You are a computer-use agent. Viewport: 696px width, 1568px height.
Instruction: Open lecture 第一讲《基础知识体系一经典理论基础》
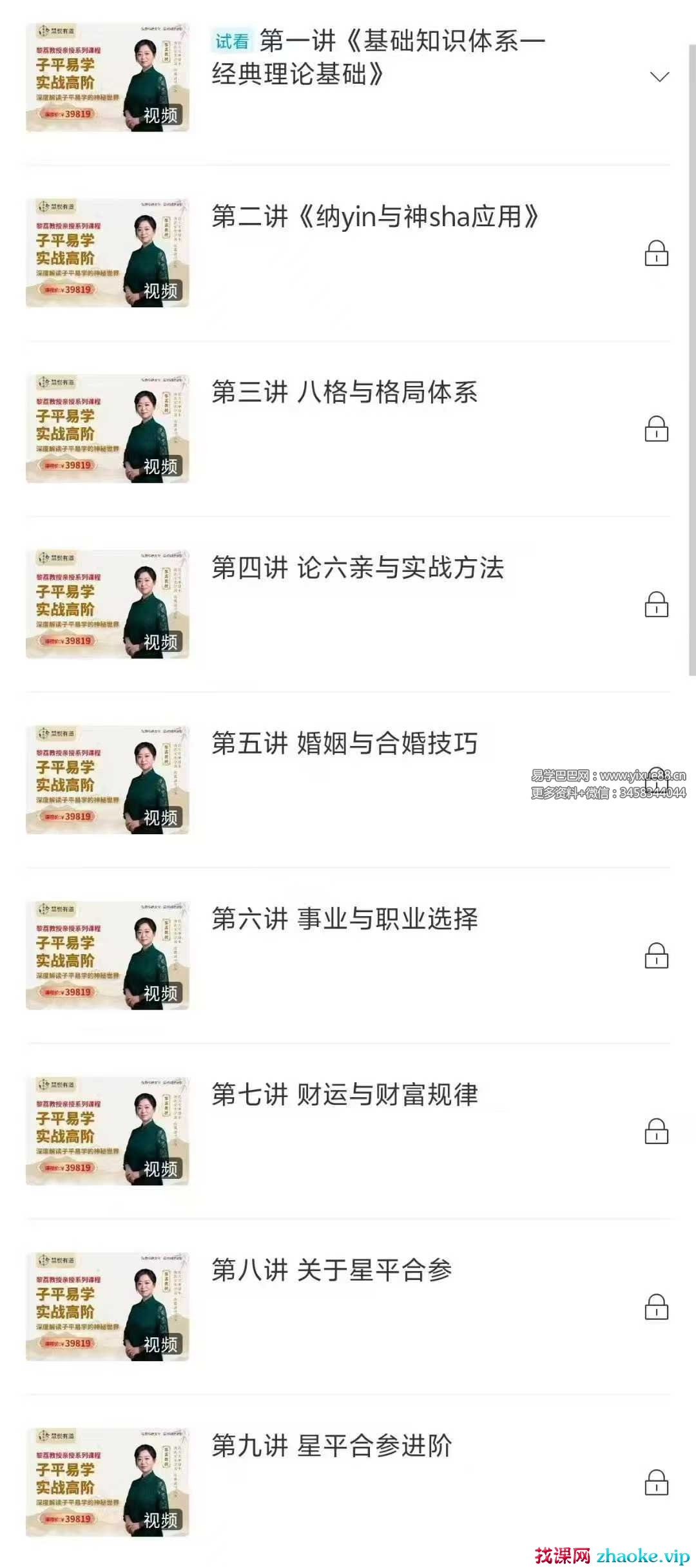(379, 58)
